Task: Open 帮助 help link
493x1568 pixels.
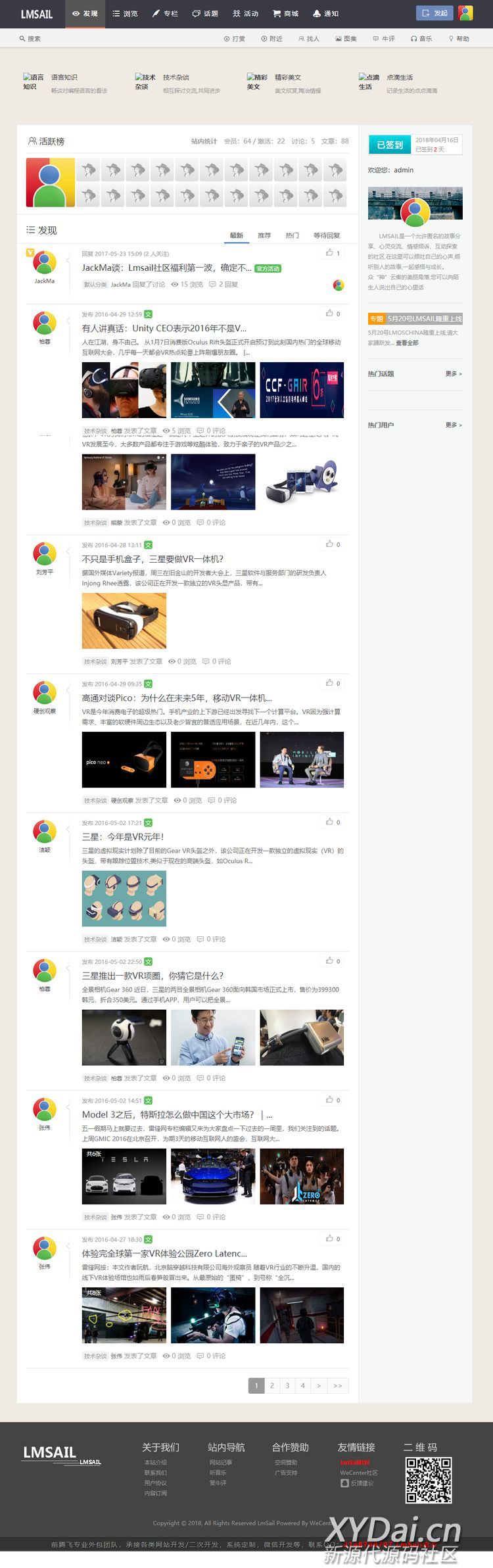Action: coord(459,39)
